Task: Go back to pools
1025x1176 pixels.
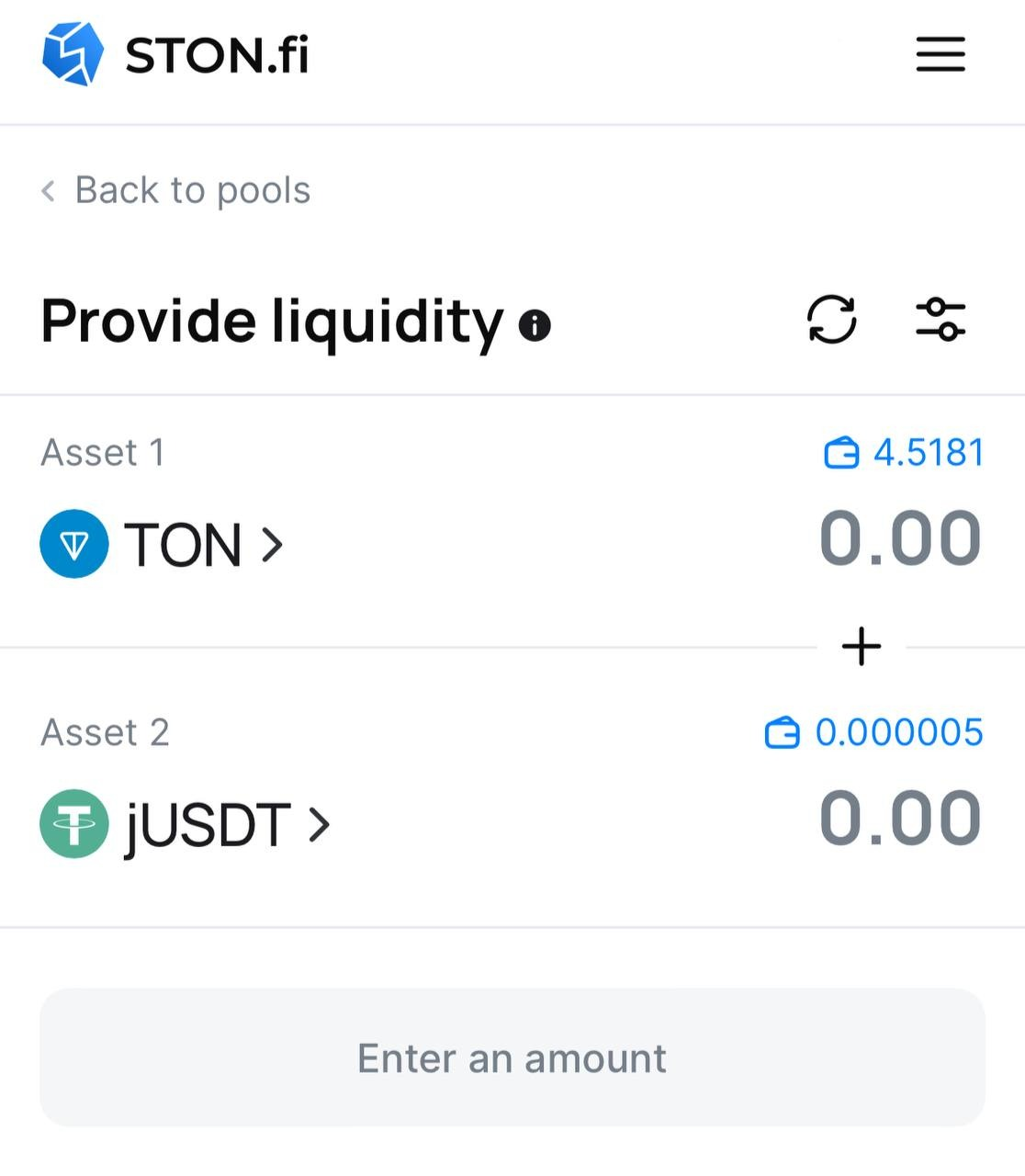Action: [x=176, y=190]
